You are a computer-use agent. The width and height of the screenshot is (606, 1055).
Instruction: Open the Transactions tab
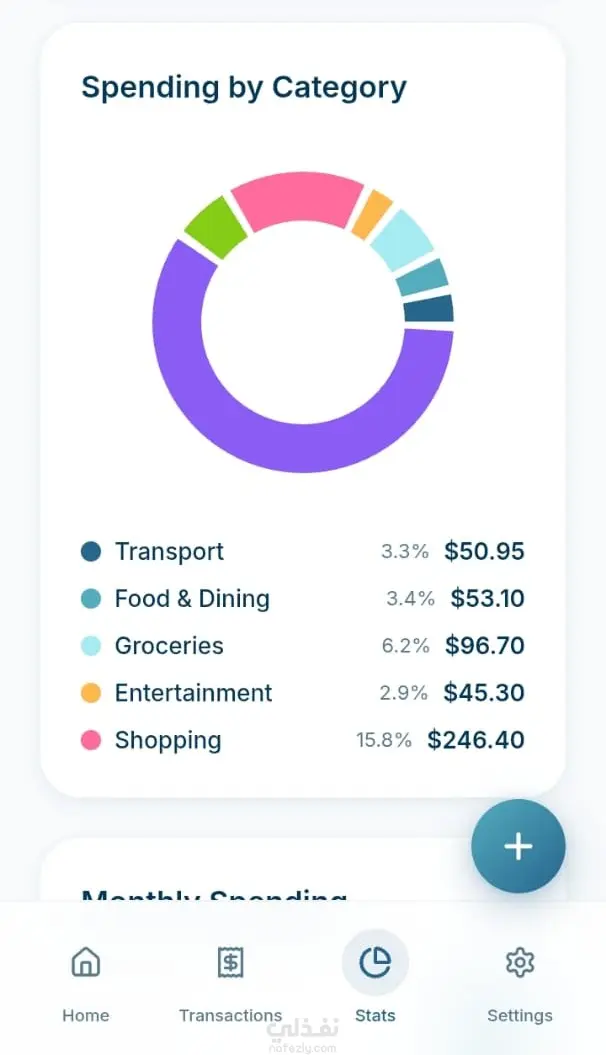tap(231, 984)
